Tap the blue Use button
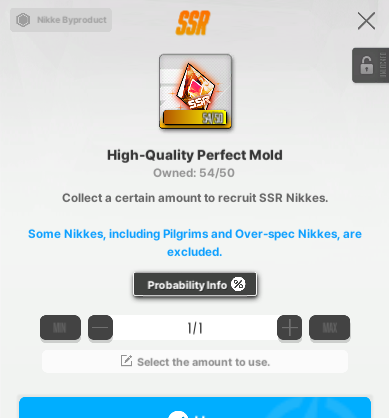389x418 pixels. tap(195, 407)
